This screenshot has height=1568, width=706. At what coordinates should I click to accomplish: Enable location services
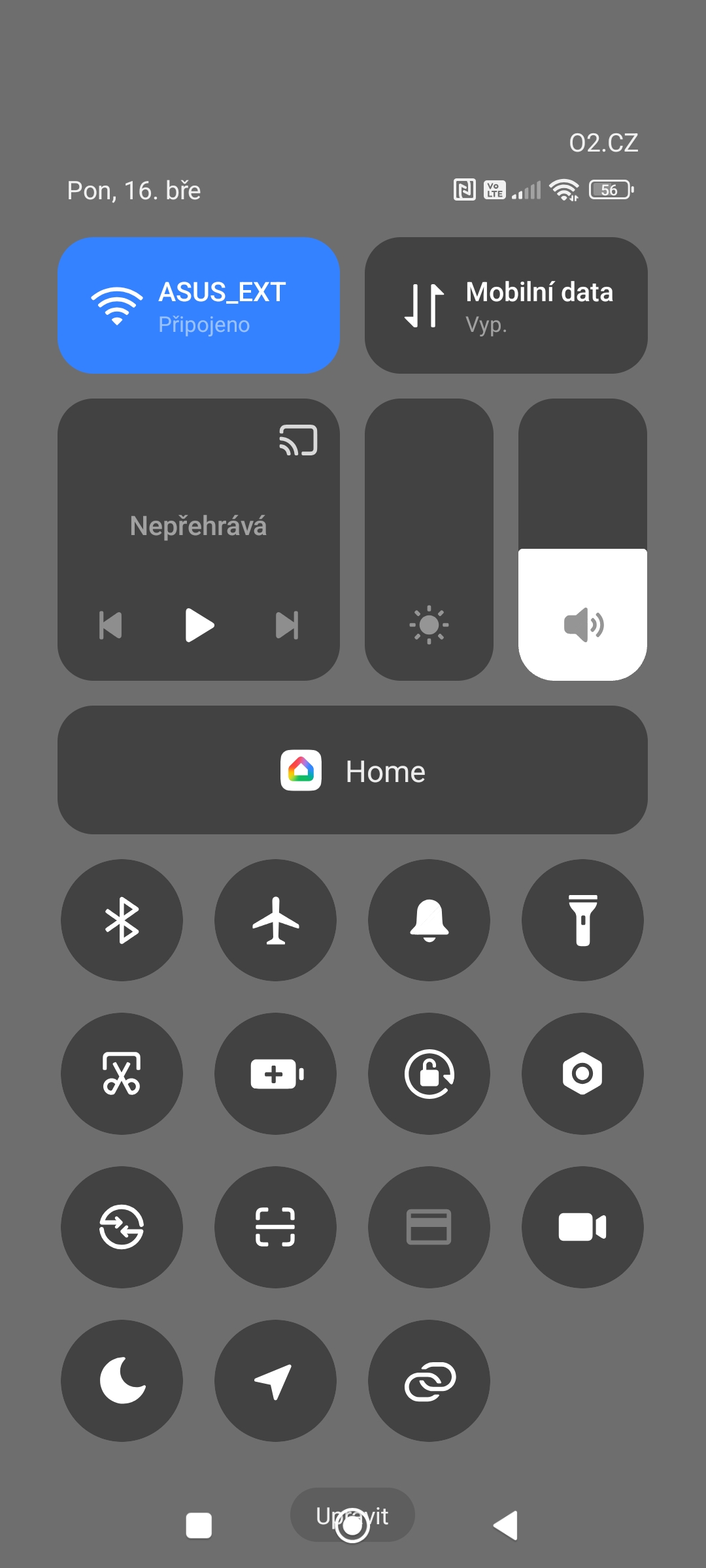[275, 1380]
